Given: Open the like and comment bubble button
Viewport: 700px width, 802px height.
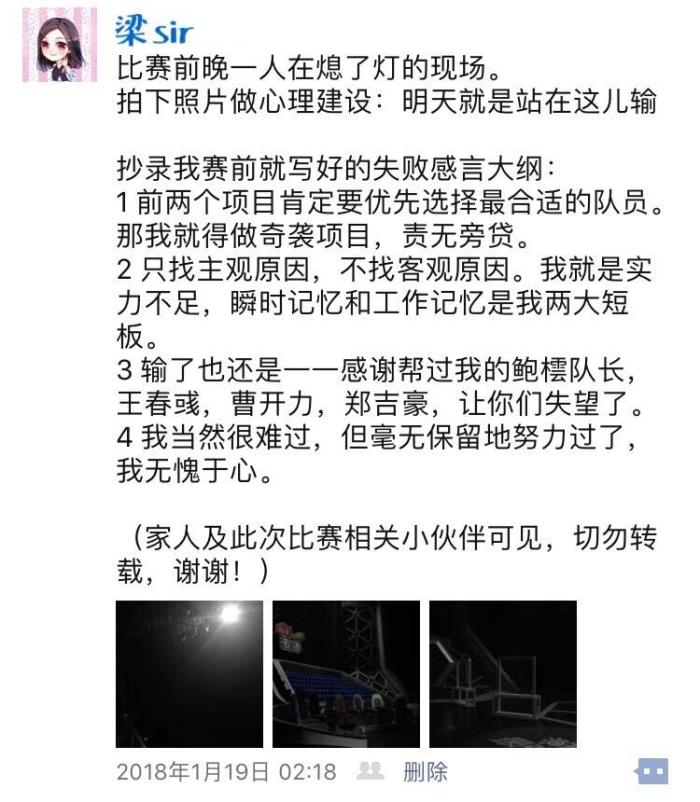Looking at the screenshot, I should [x=651, y=771].
